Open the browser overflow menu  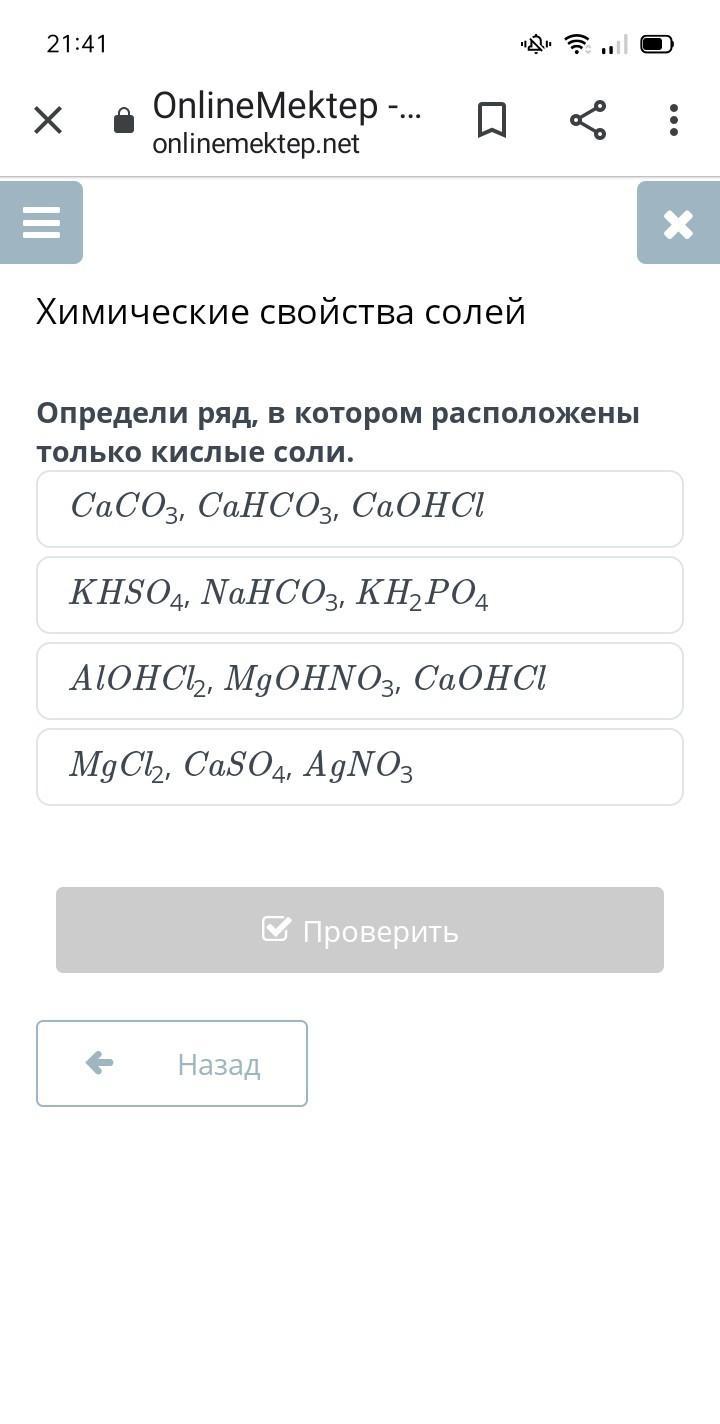(x=674, y=120)
